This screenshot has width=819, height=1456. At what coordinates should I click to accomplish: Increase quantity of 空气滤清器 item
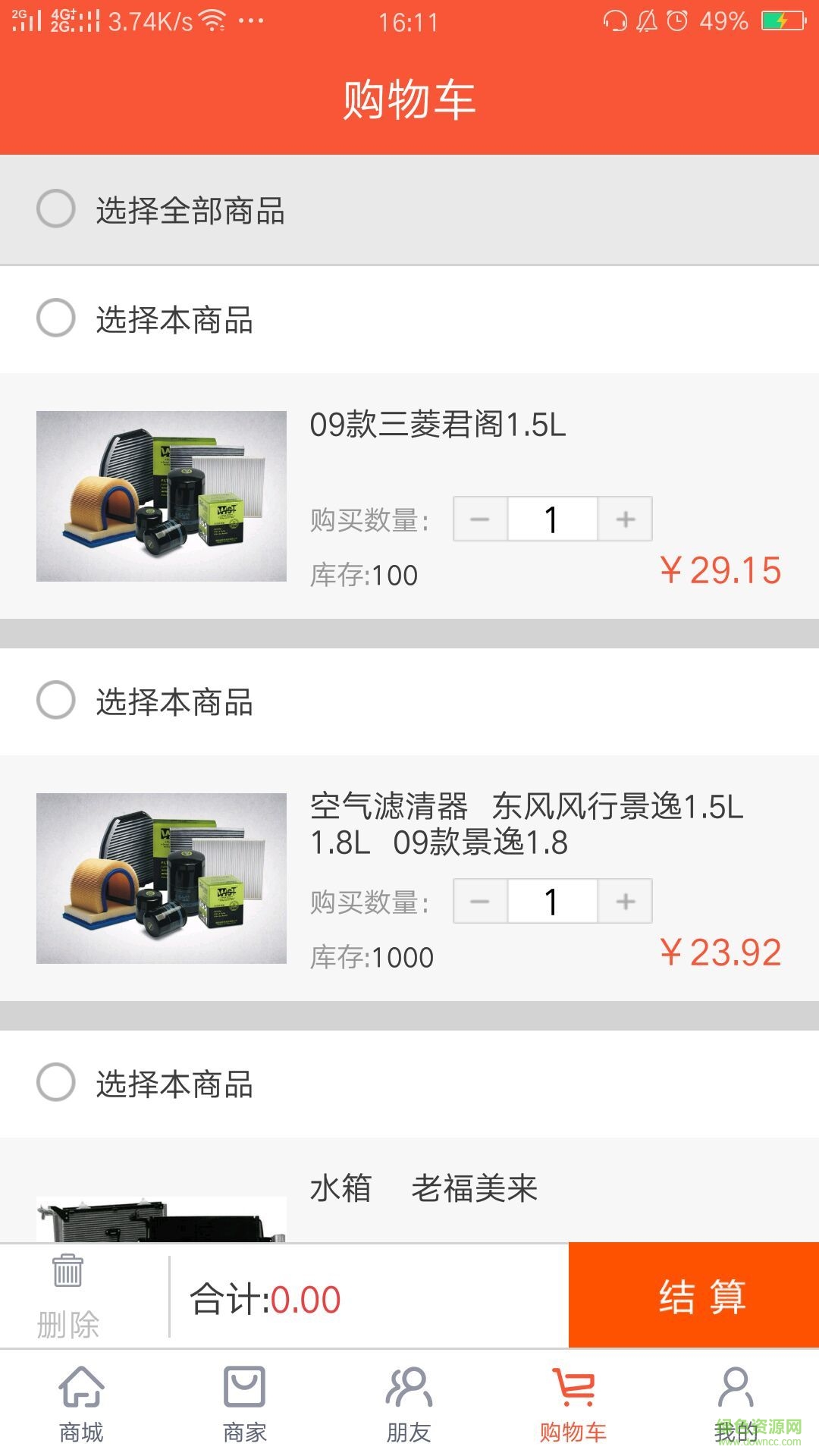625,902
